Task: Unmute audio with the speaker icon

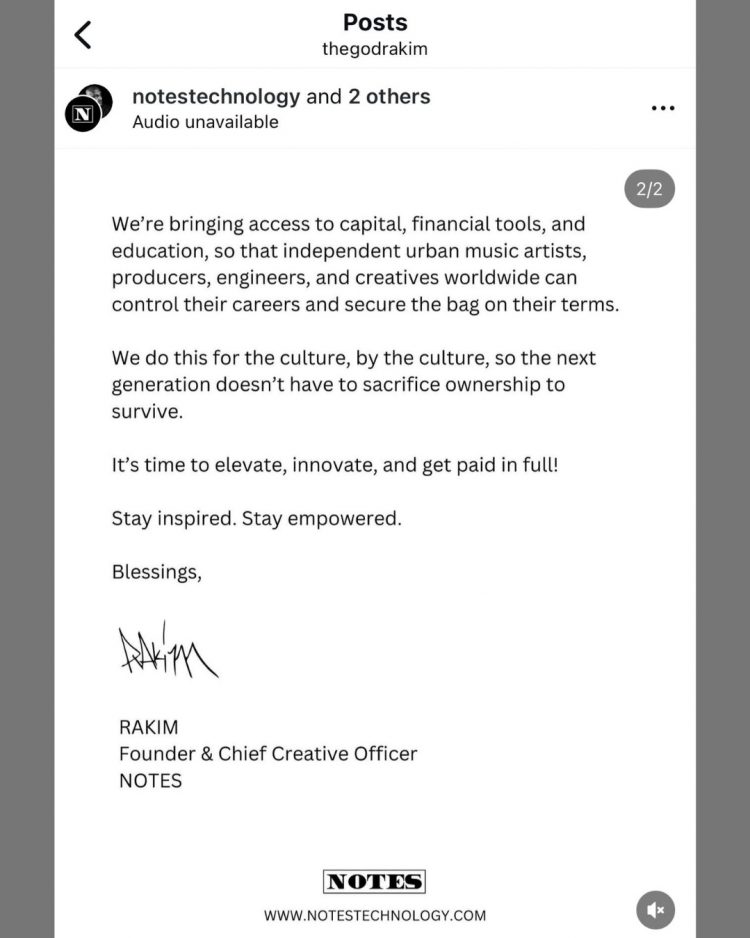Action: tap(656, 910)
